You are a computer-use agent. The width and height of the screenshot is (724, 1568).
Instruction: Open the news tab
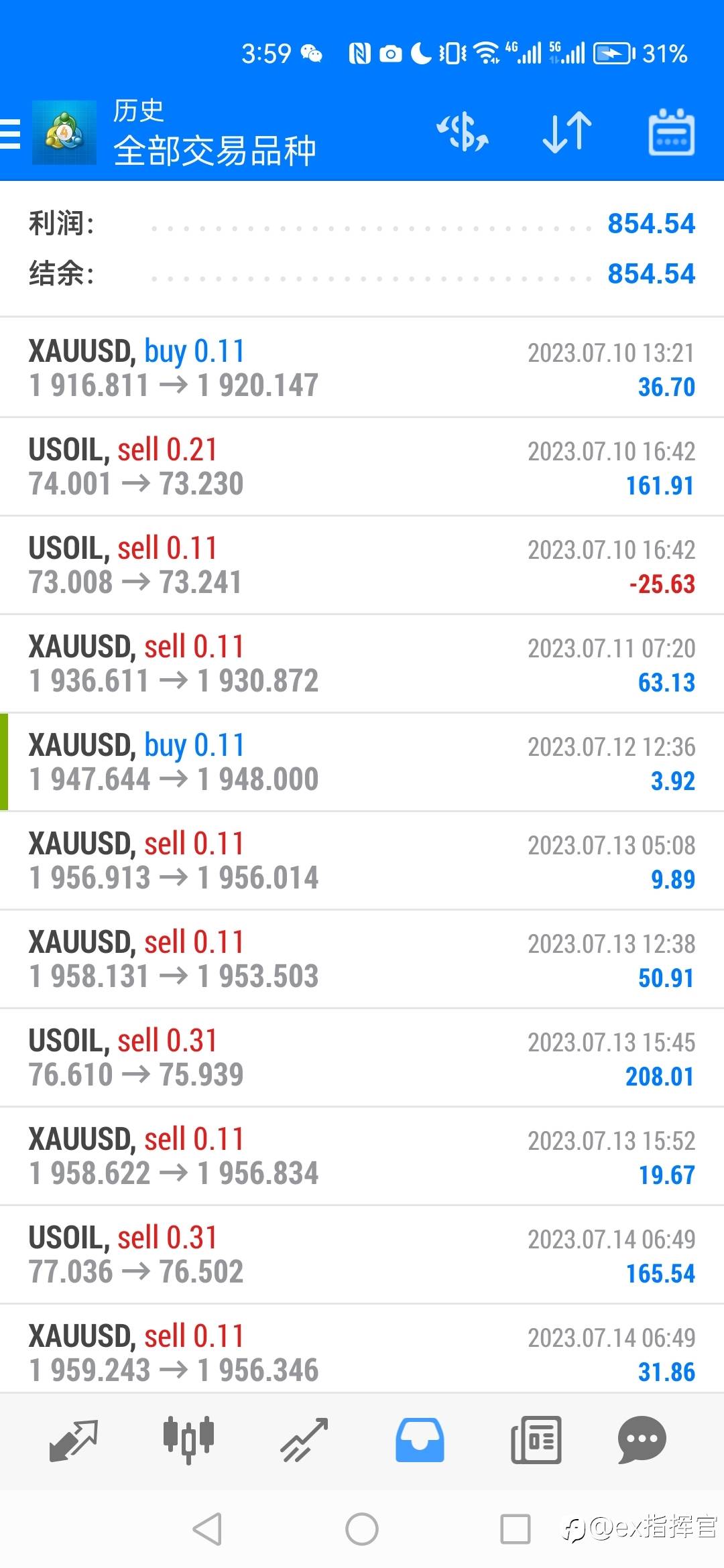536,1440
